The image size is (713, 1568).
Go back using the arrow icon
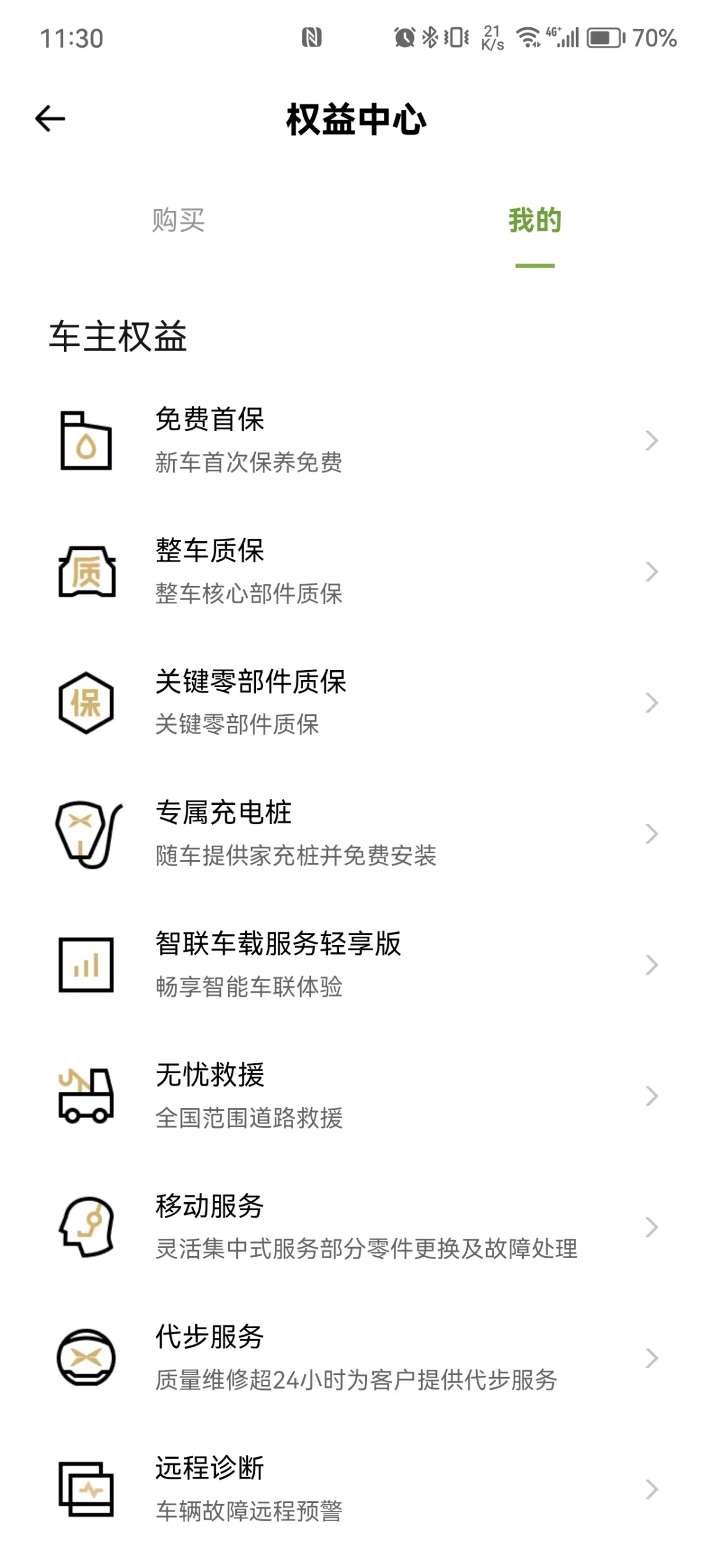(50, 118)
